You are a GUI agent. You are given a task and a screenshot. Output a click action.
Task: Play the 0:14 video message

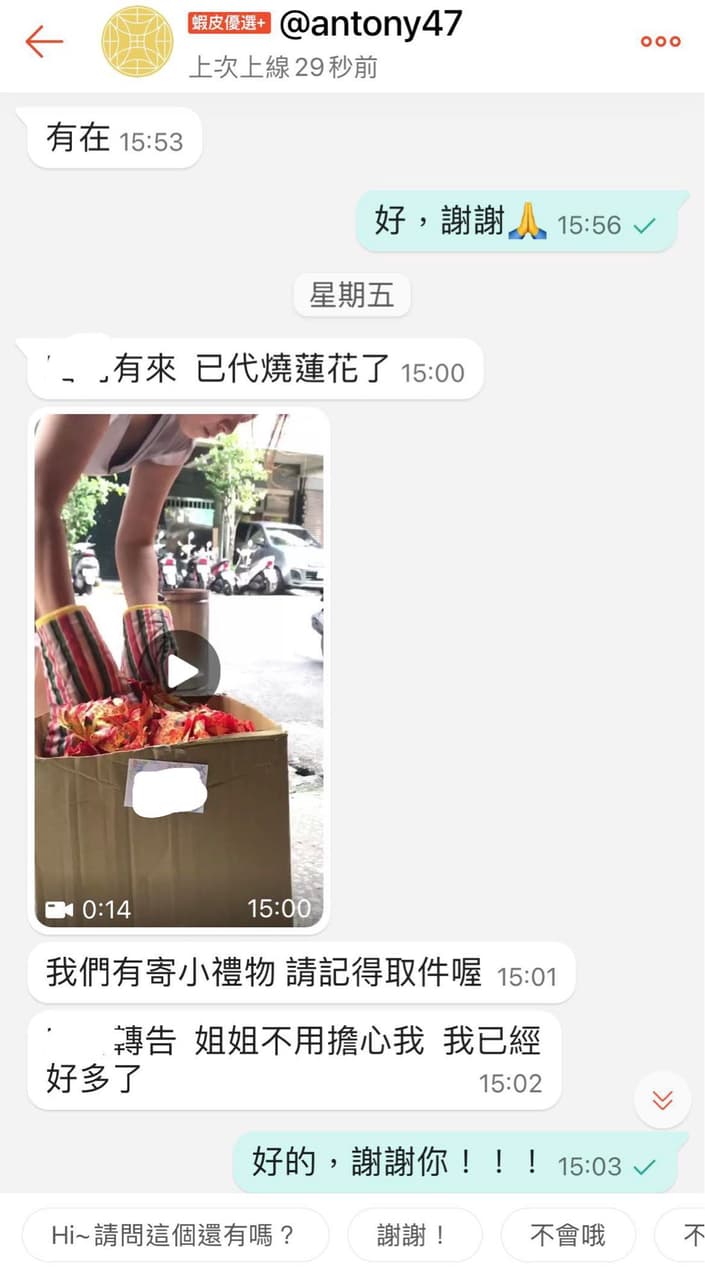coord(181,671)
